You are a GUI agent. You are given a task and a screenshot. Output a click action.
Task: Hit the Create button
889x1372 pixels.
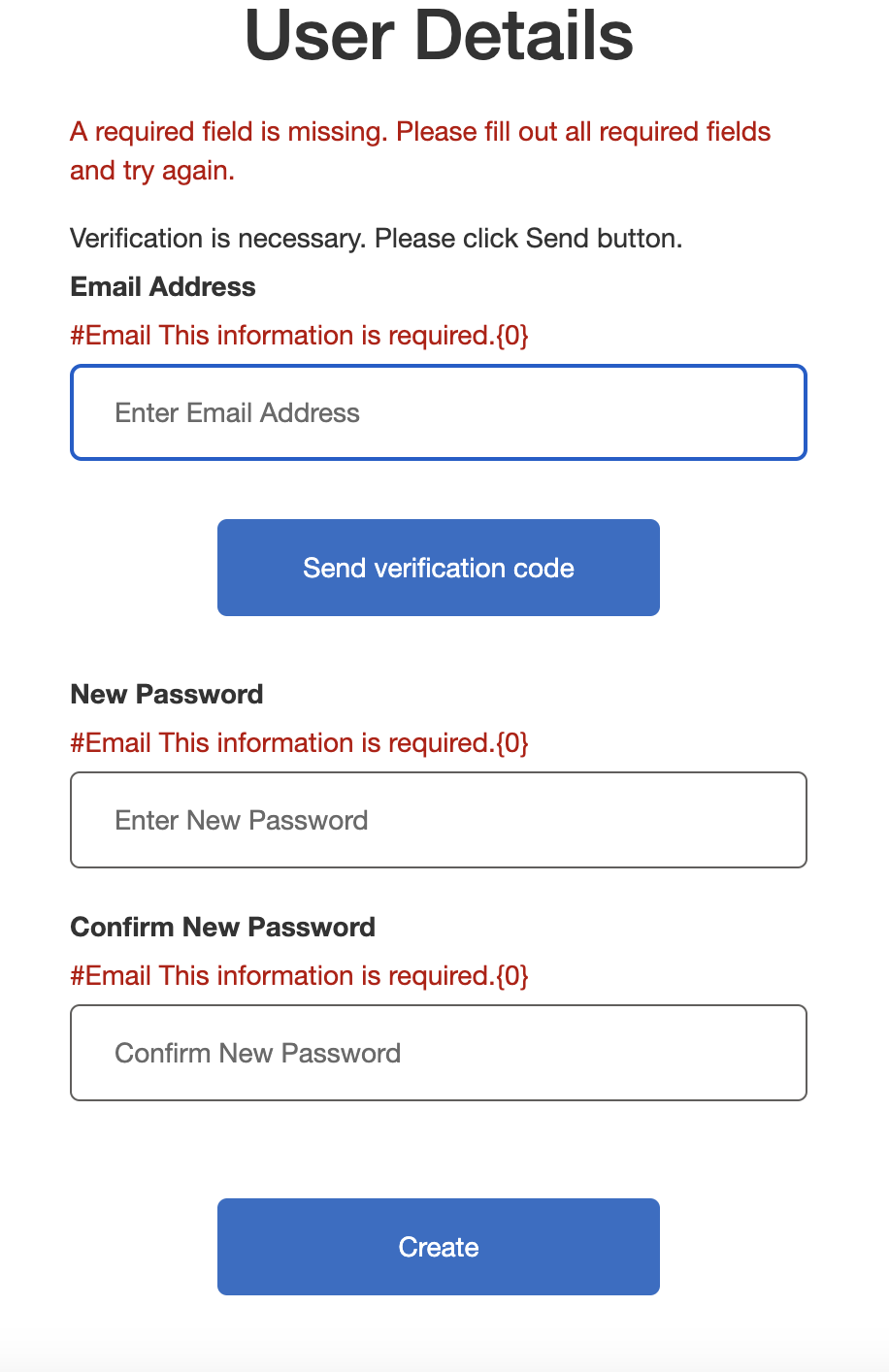[x=439, y=1247]
